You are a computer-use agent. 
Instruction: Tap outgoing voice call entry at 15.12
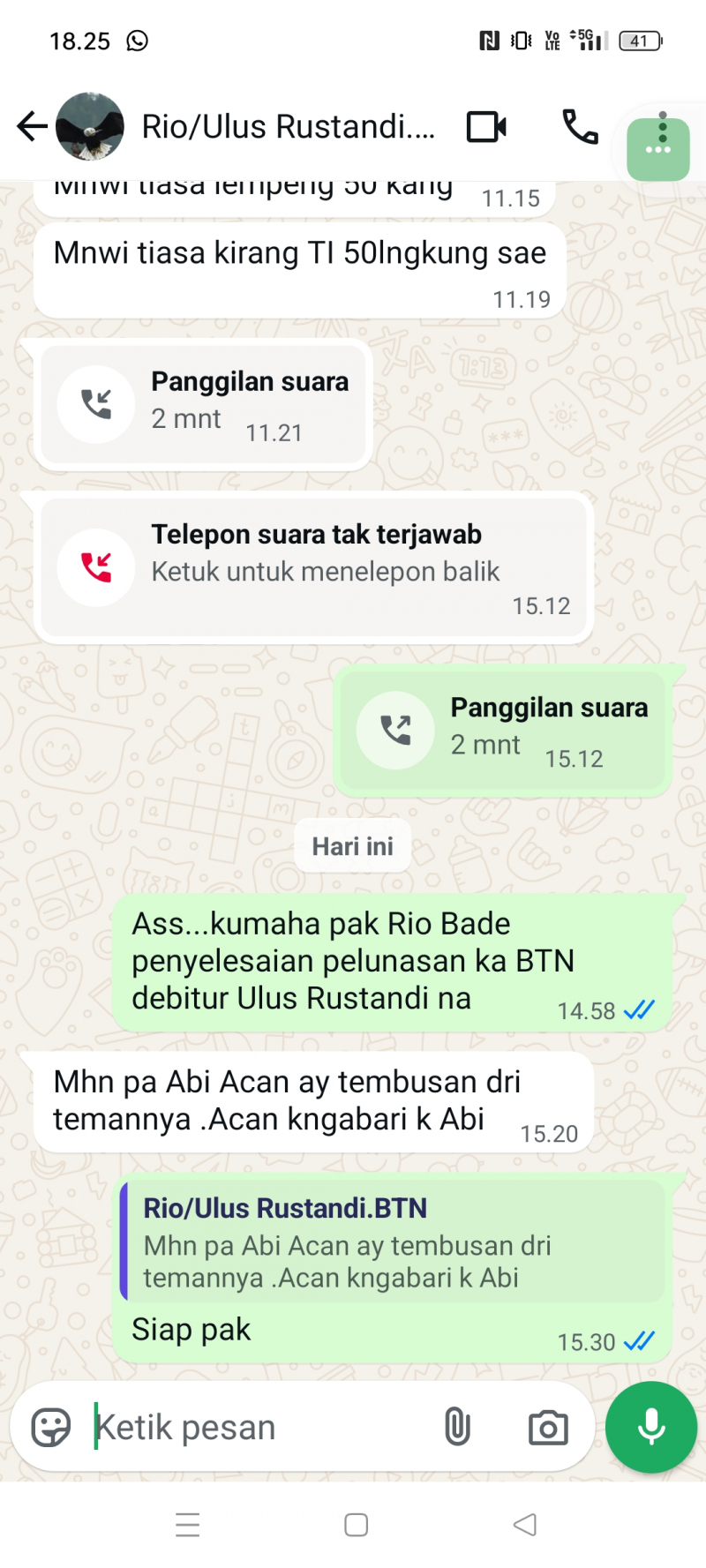[x=502, y=731]
